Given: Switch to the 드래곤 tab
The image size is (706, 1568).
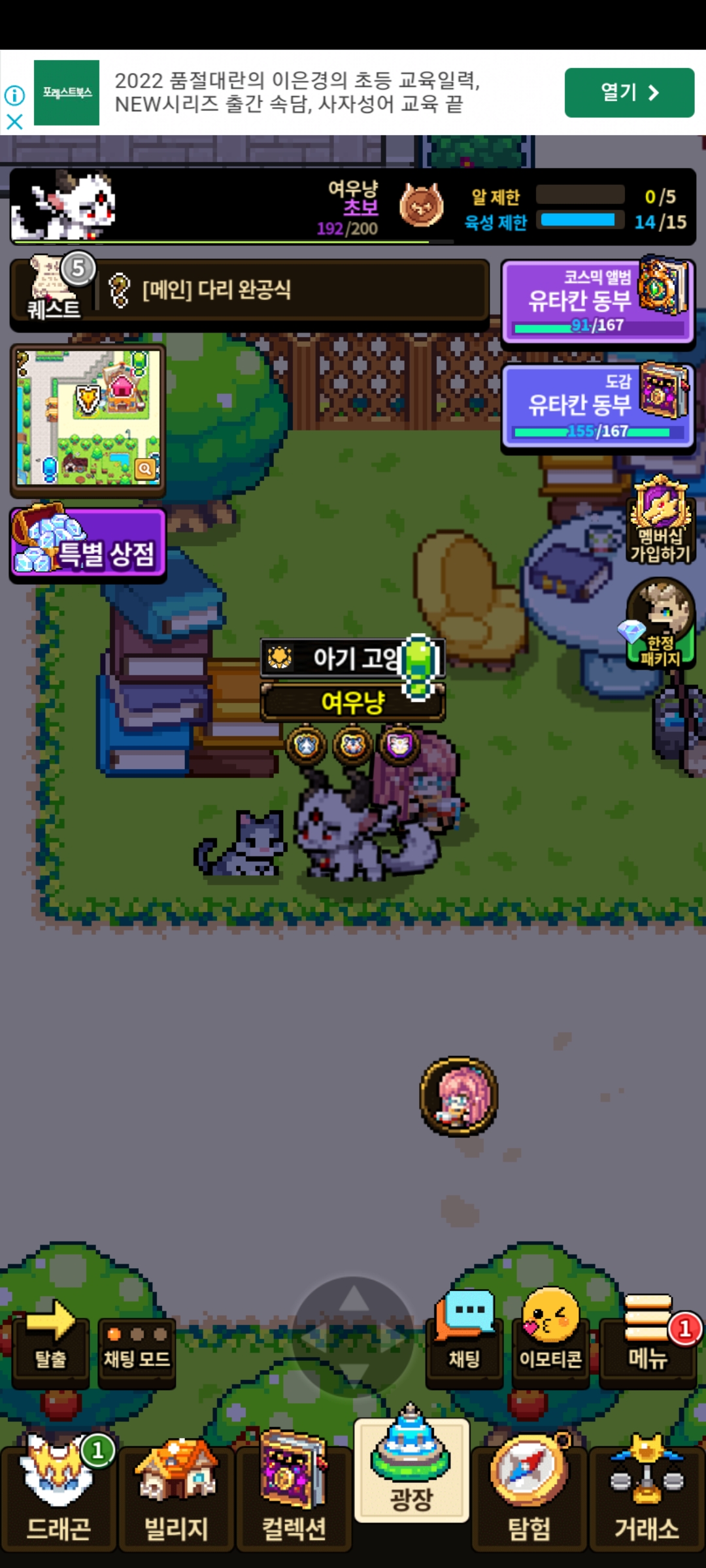Looking at the screenshot, I should pyautogui.click(x=58, y=1497).
